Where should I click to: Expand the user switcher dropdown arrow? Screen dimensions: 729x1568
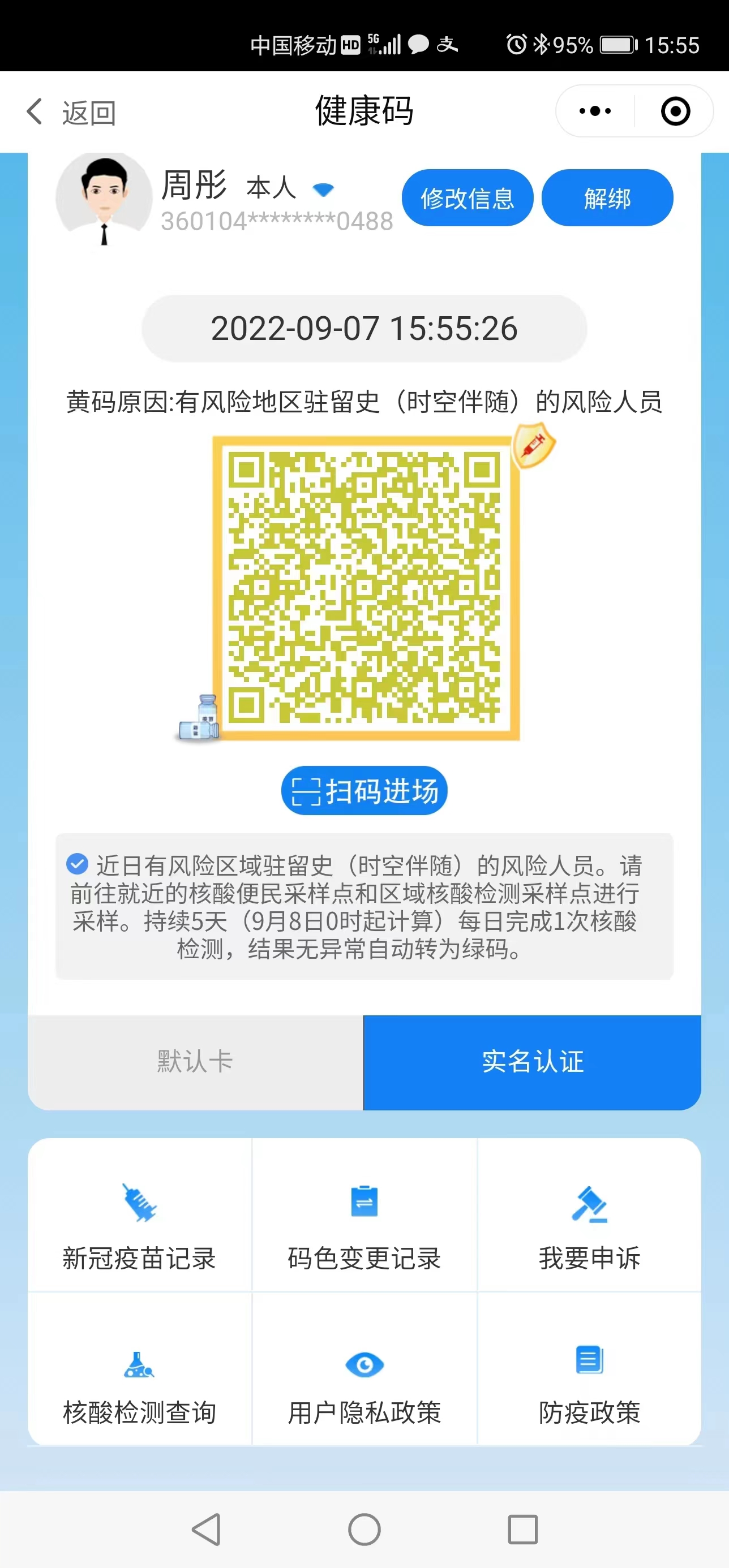pos(323,190)
